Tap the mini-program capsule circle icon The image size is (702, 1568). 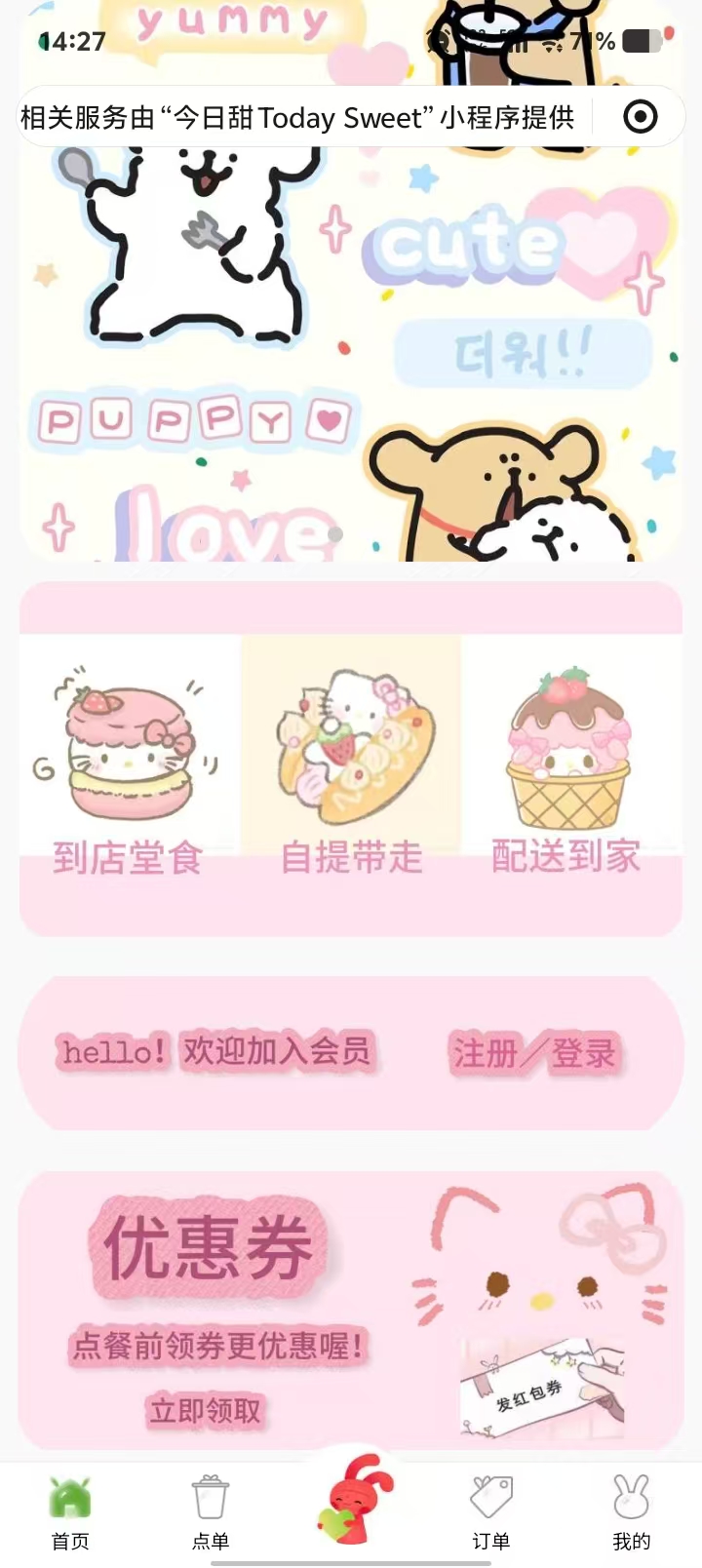coord(640,118)
